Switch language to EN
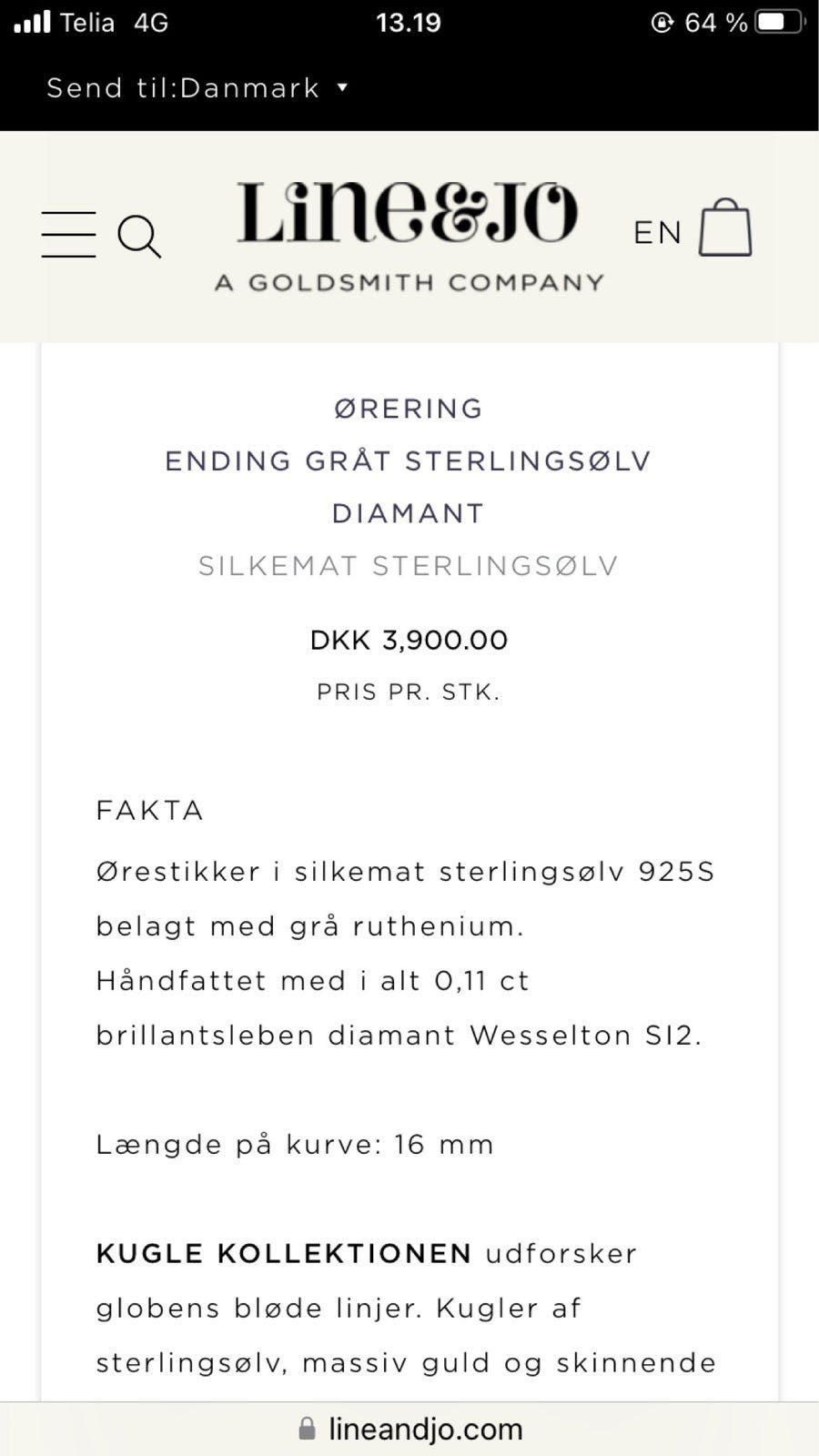This screenshot has height=1456, width=819. point(656,233)
